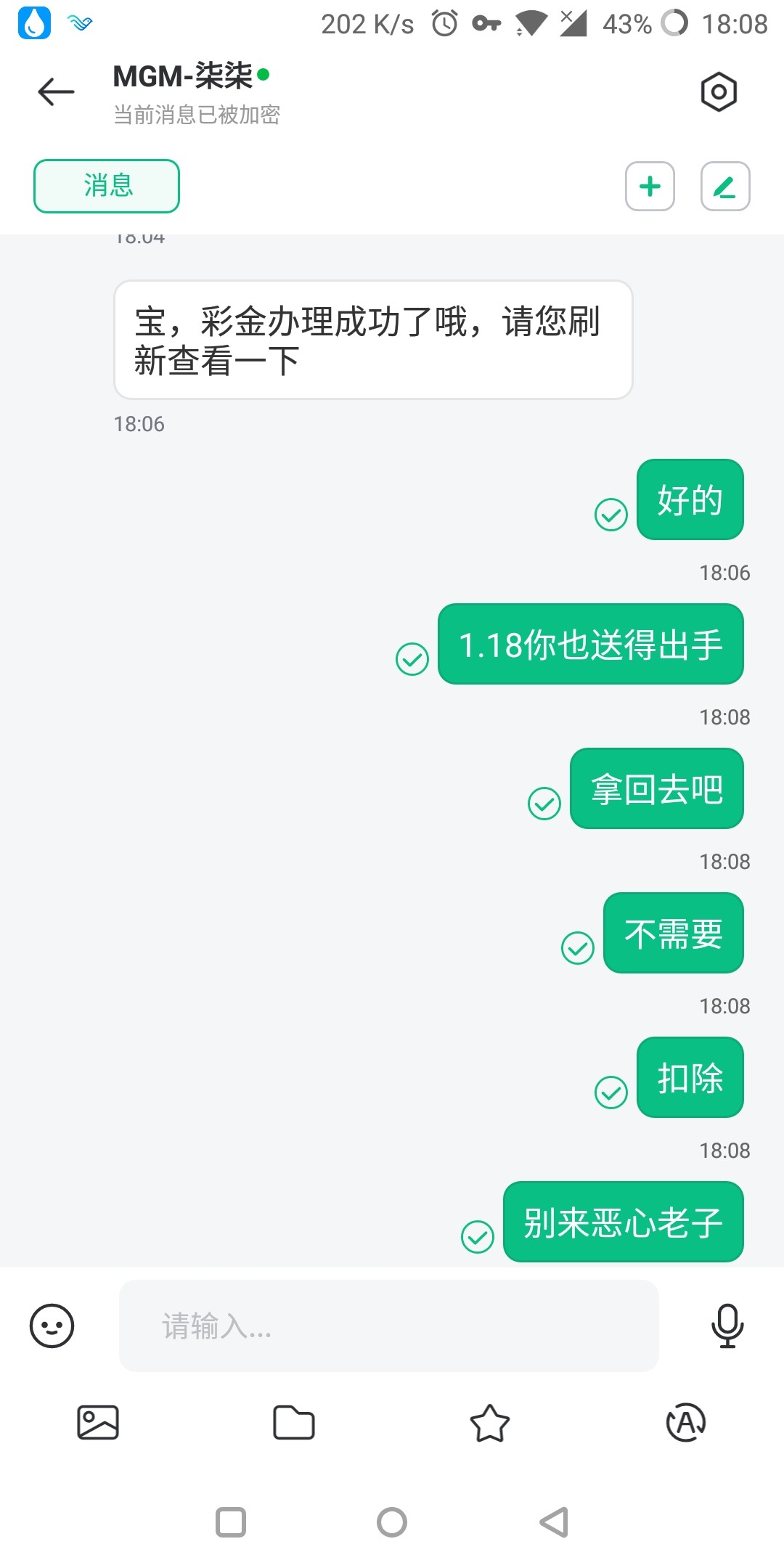Tap the circled A translate icon
This screenshot has height=1568, width=784.
point(685,1422)
